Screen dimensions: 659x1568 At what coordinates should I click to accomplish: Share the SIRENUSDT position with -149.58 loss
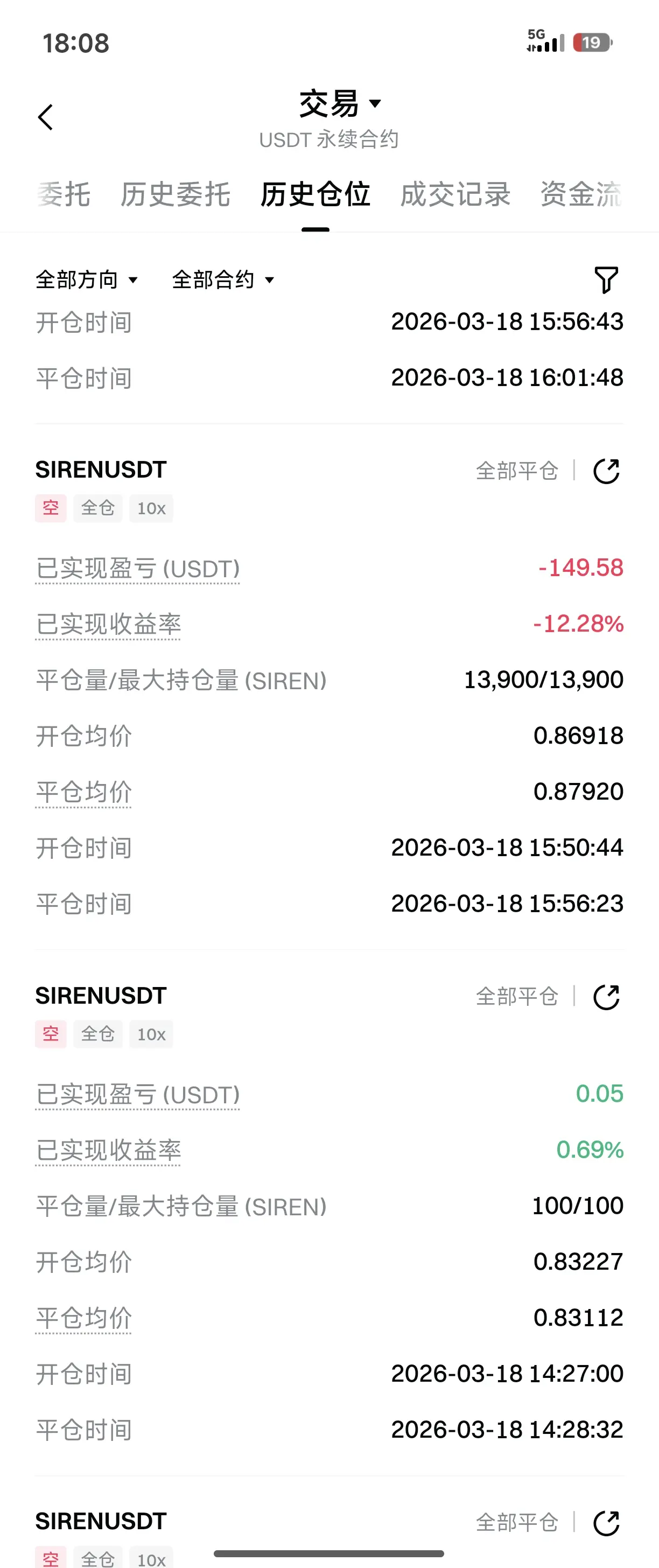[x=606, y=471]
